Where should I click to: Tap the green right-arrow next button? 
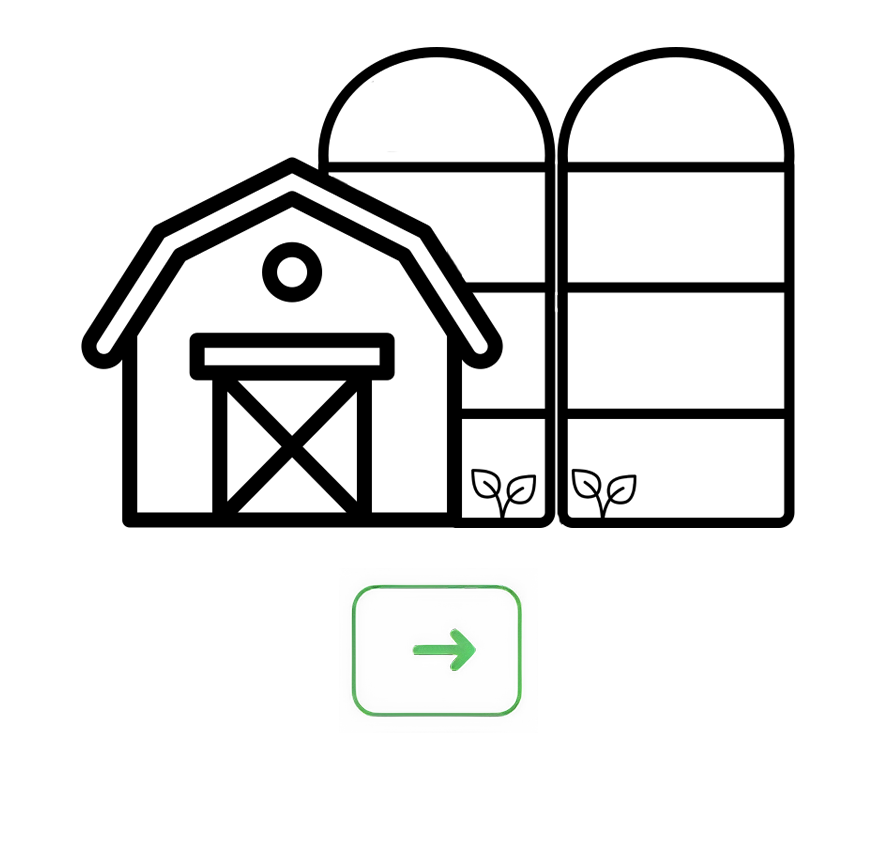[437, 650]
